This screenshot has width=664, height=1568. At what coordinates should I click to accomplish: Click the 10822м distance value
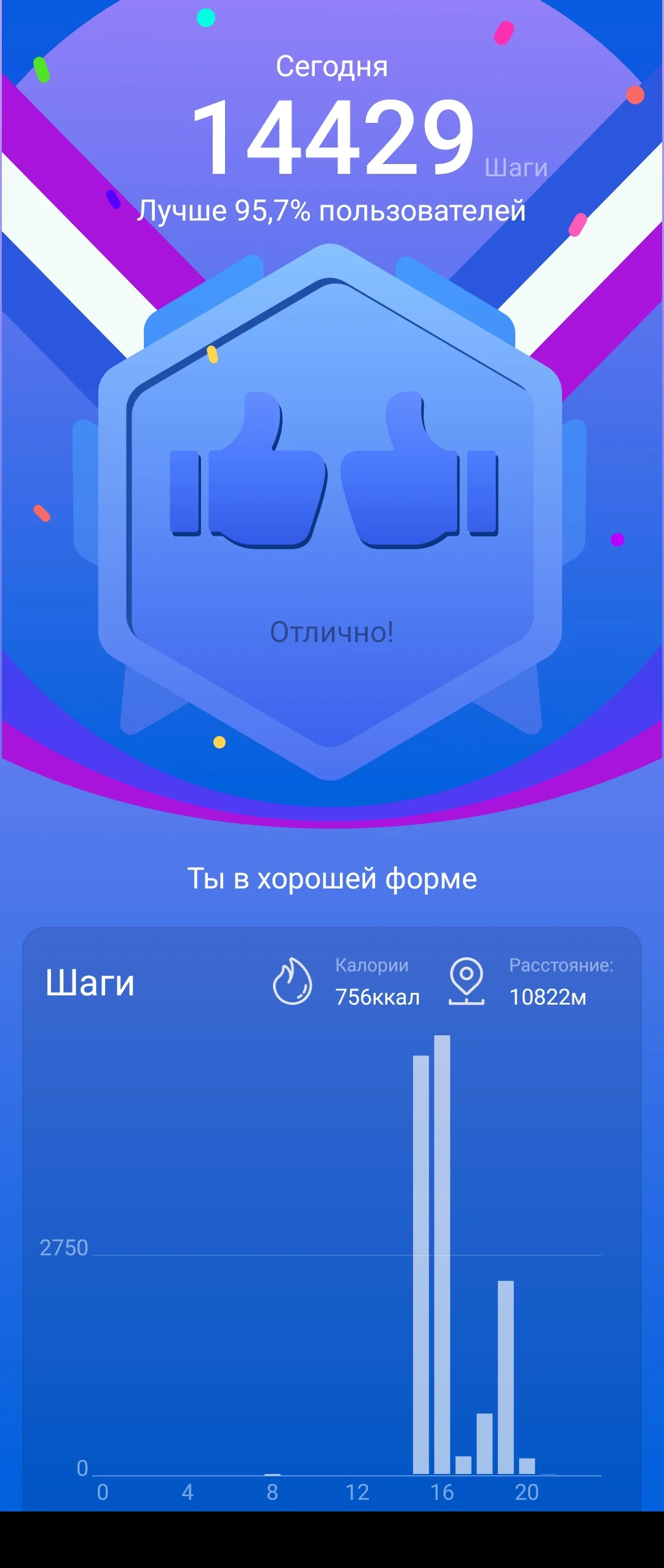[x=548, y=998]
